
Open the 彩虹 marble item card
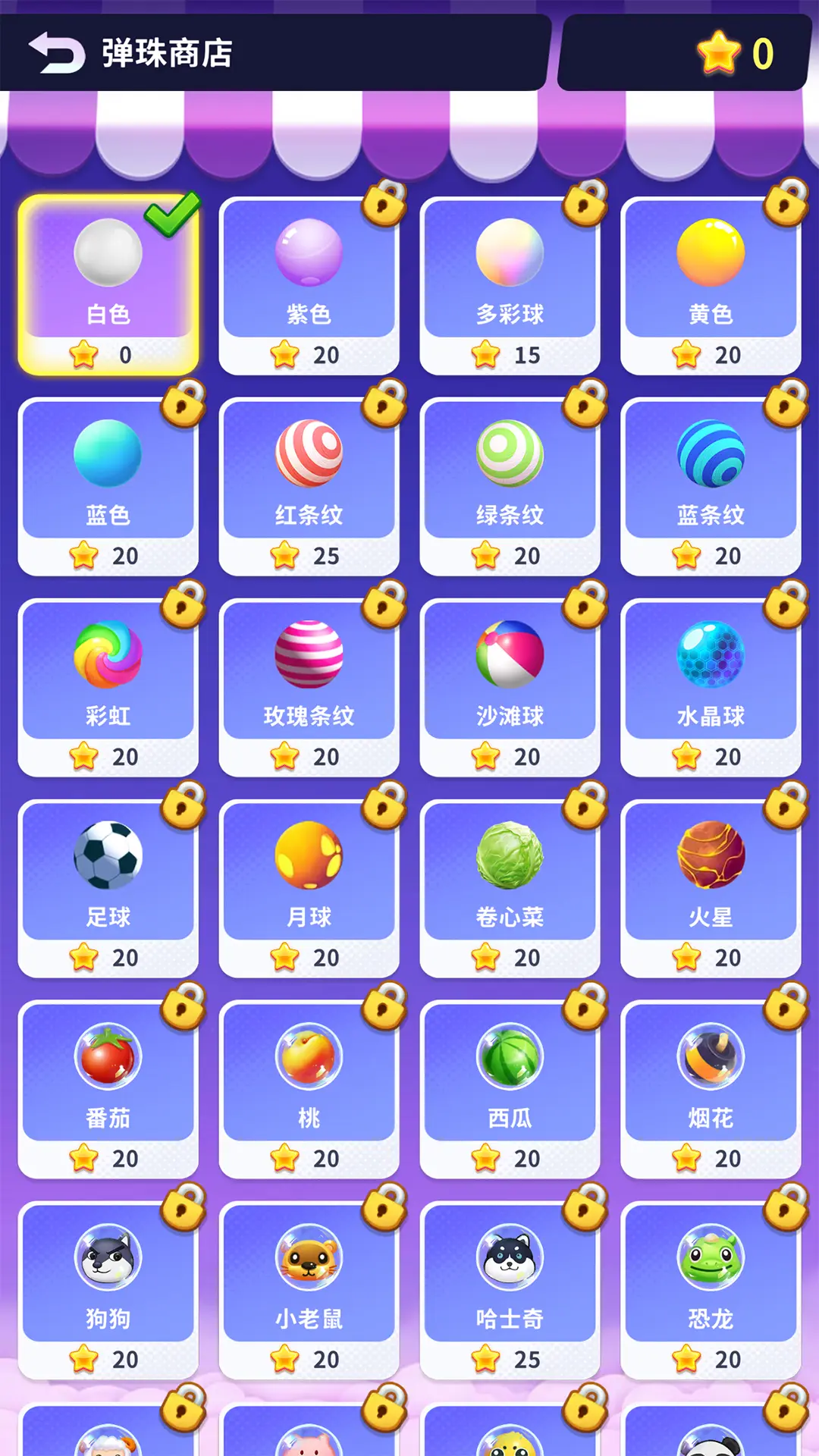108,682
